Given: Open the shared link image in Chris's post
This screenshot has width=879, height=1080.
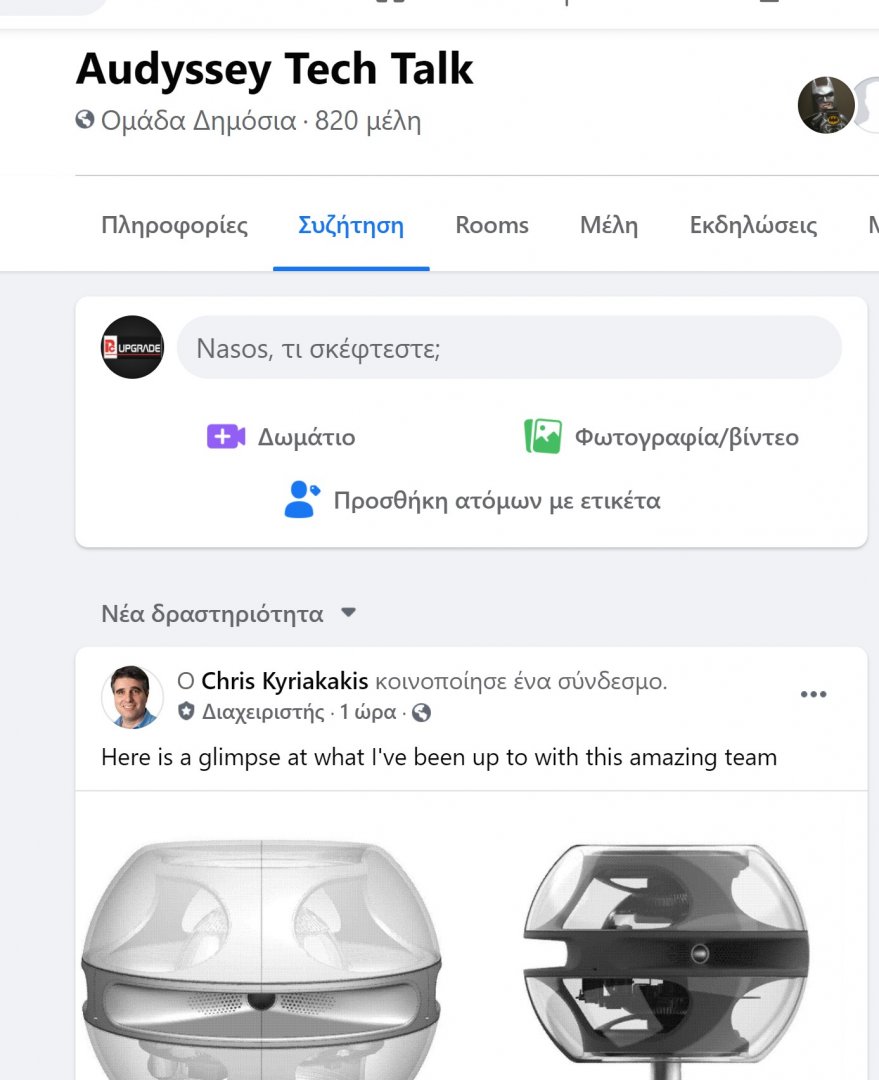Looking at the screenshot, I should (x=470, y=940).
